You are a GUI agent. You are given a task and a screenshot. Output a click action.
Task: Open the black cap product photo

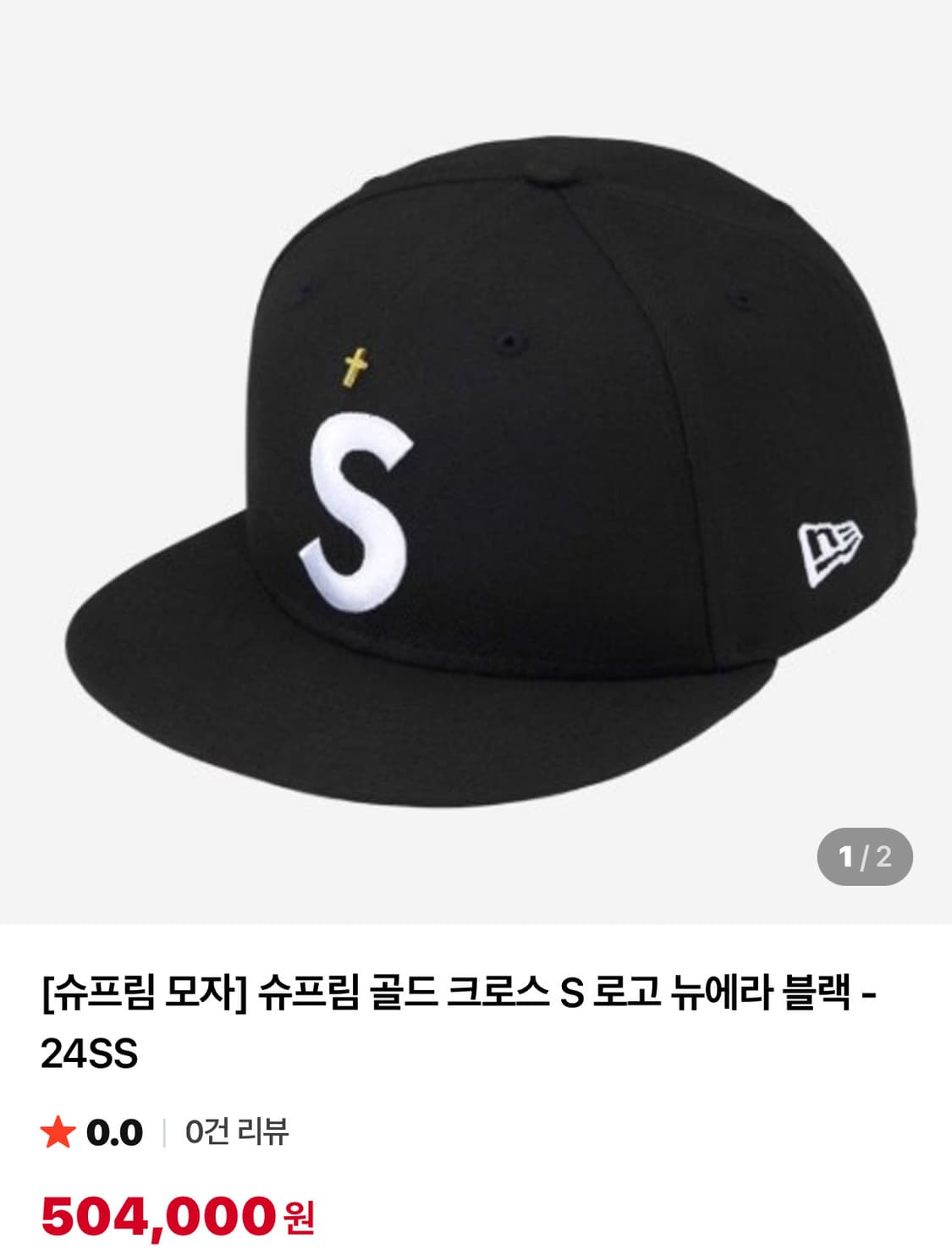[x=474, y=465]
